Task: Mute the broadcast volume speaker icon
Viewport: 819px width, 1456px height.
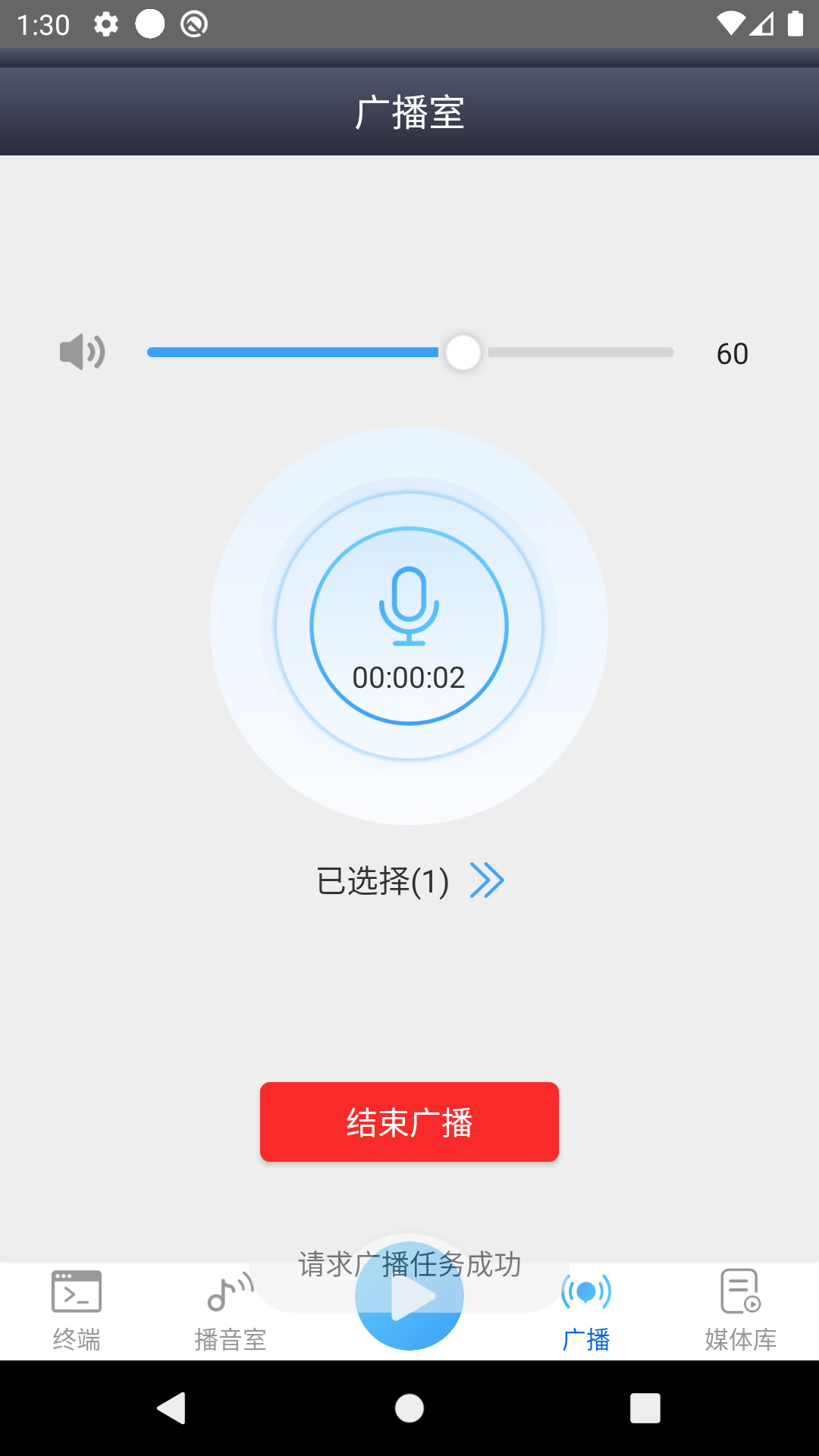Action: tap(82, 353)
